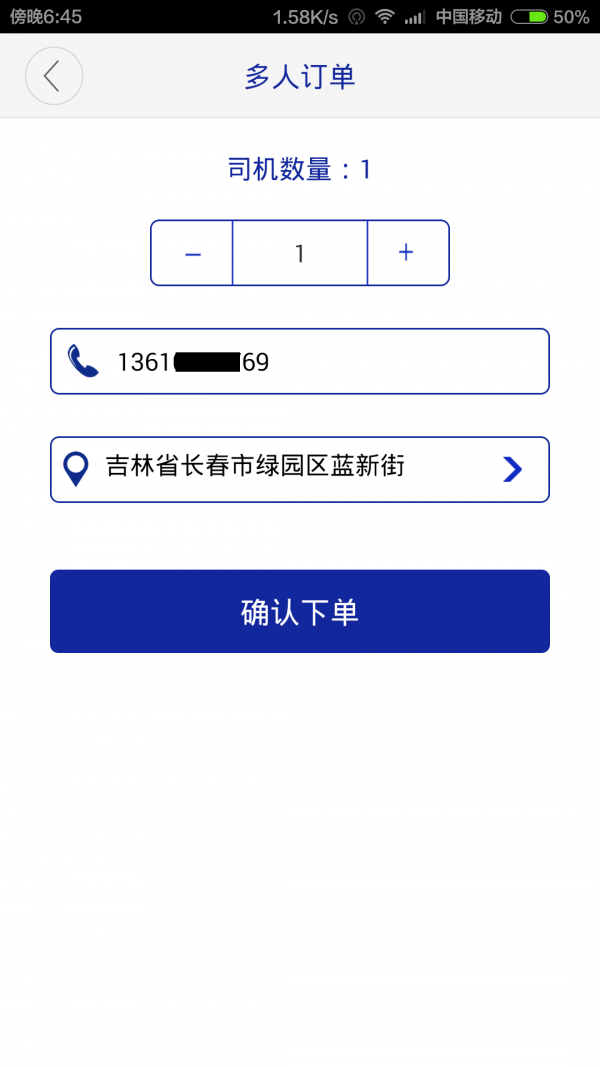Edit the driver quantity number field
This screenshot has height=1067, width=600.
coord(300,253)
